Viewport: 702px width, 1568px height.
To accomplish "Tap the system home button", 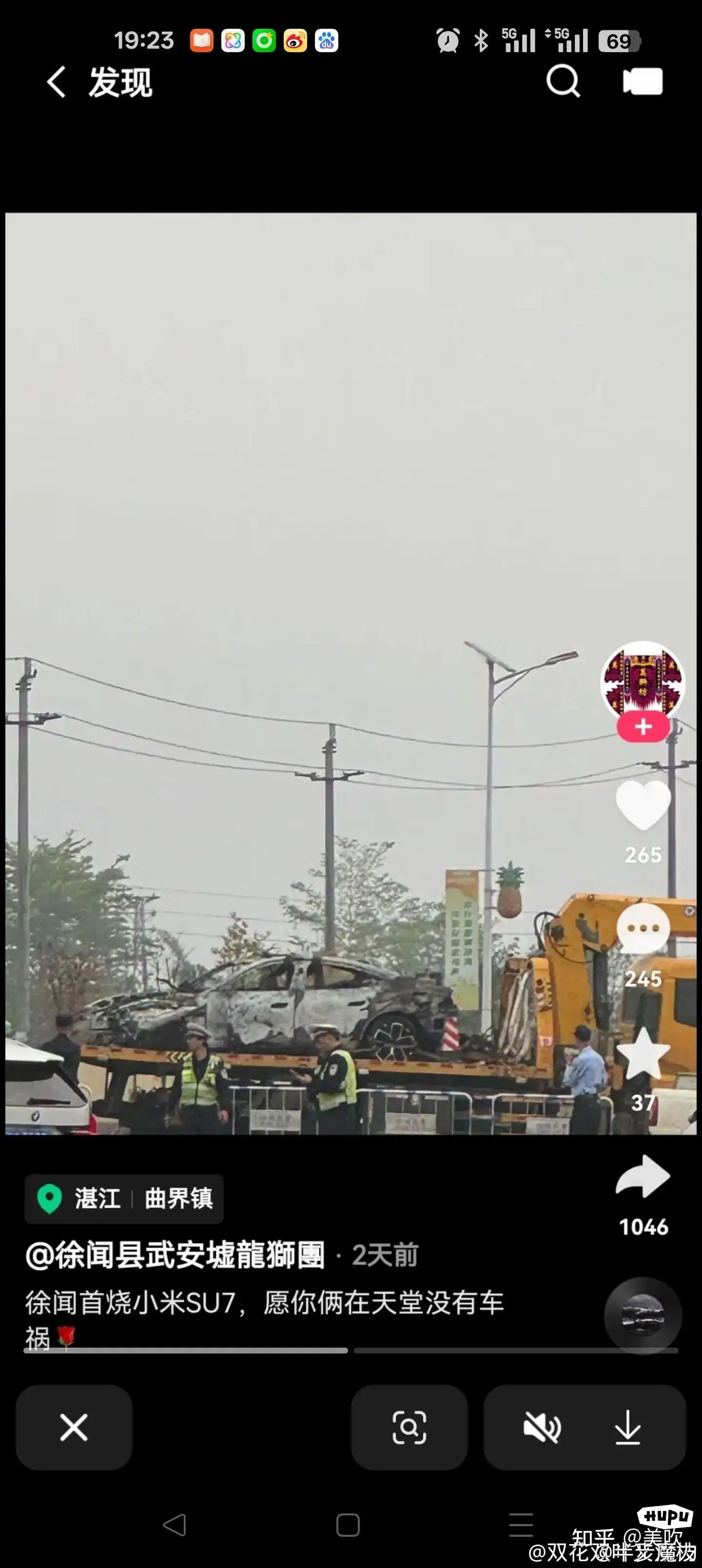I will pos(348,1525).
